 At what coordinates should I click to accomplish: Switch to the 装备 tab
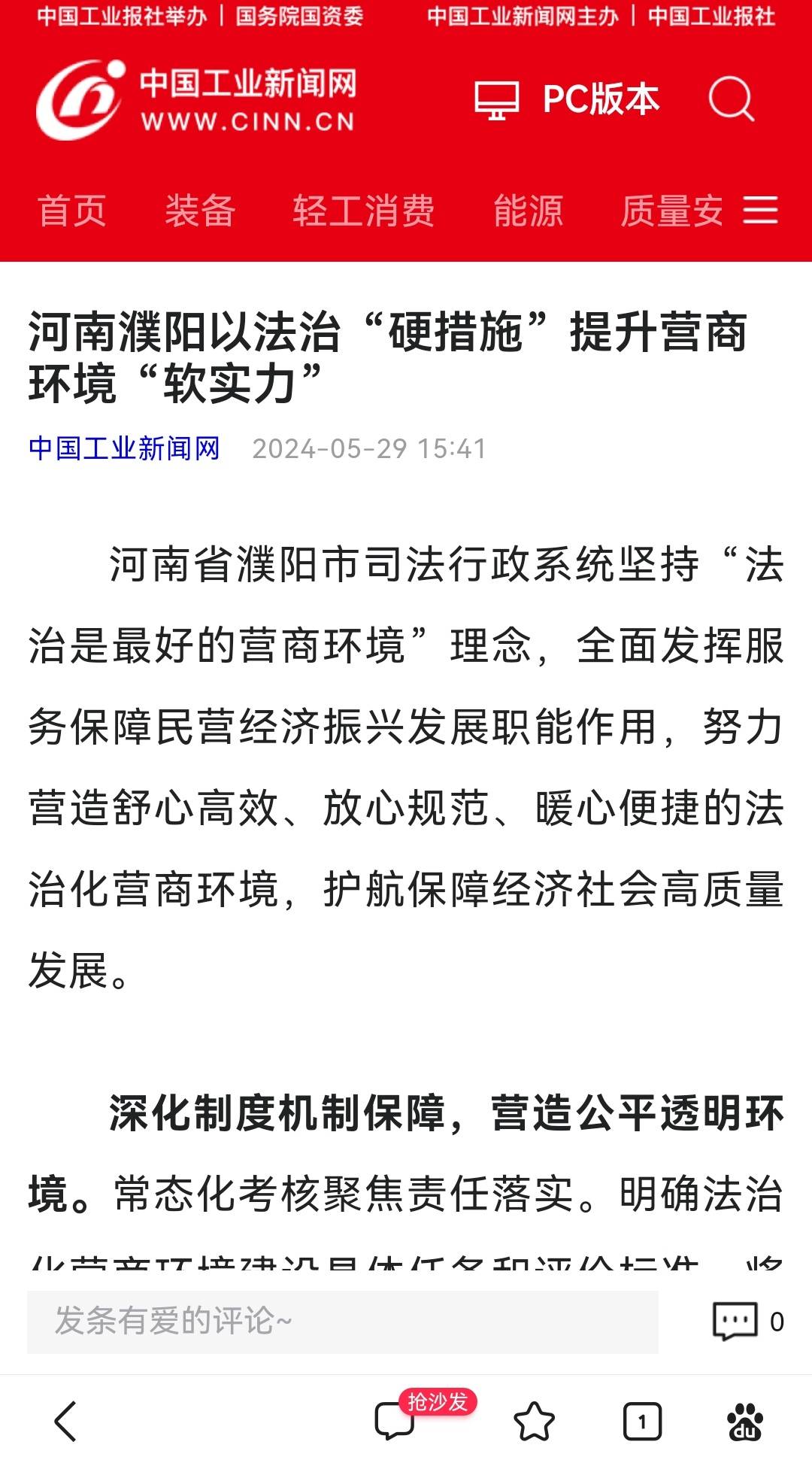click(x=200, y=211)
